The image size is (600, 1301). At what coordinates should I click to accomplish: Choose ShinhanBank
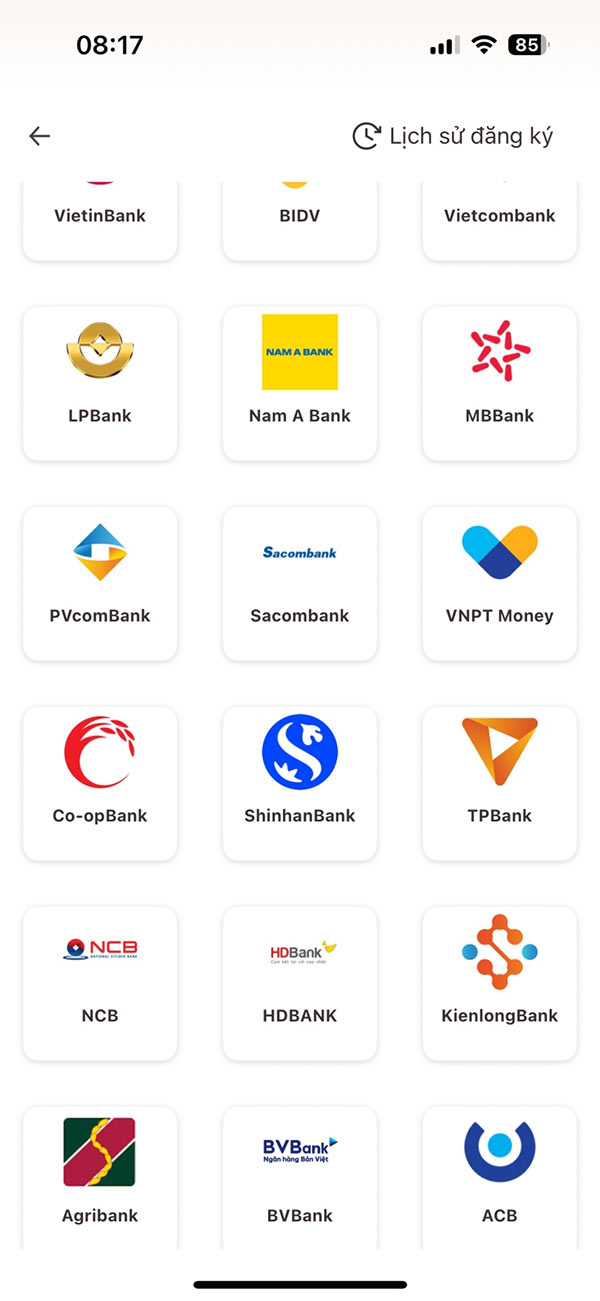pos(300,783)
